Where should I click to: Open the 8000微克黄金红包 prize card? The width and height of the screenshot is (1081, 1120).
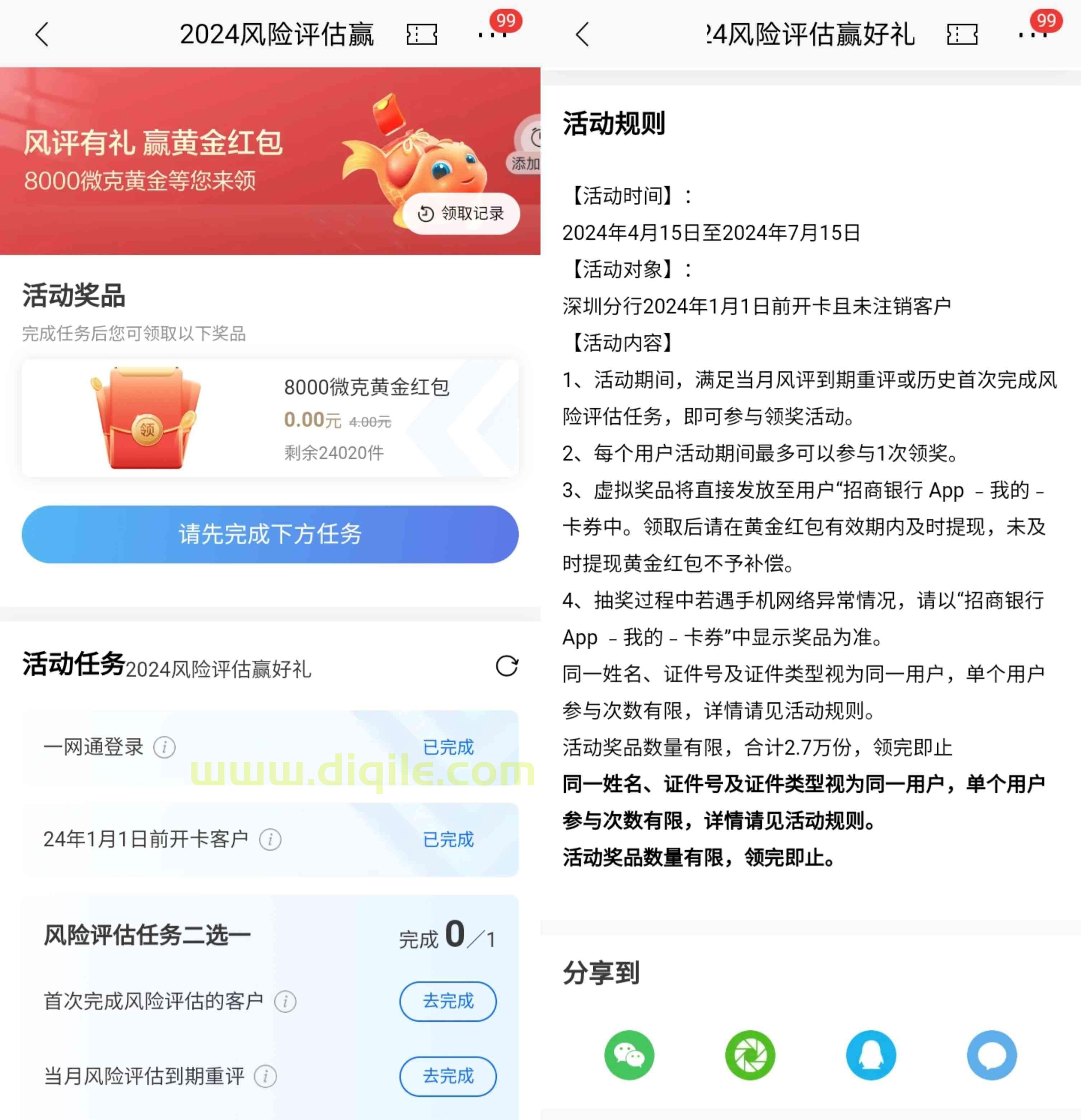pos(270,418)
